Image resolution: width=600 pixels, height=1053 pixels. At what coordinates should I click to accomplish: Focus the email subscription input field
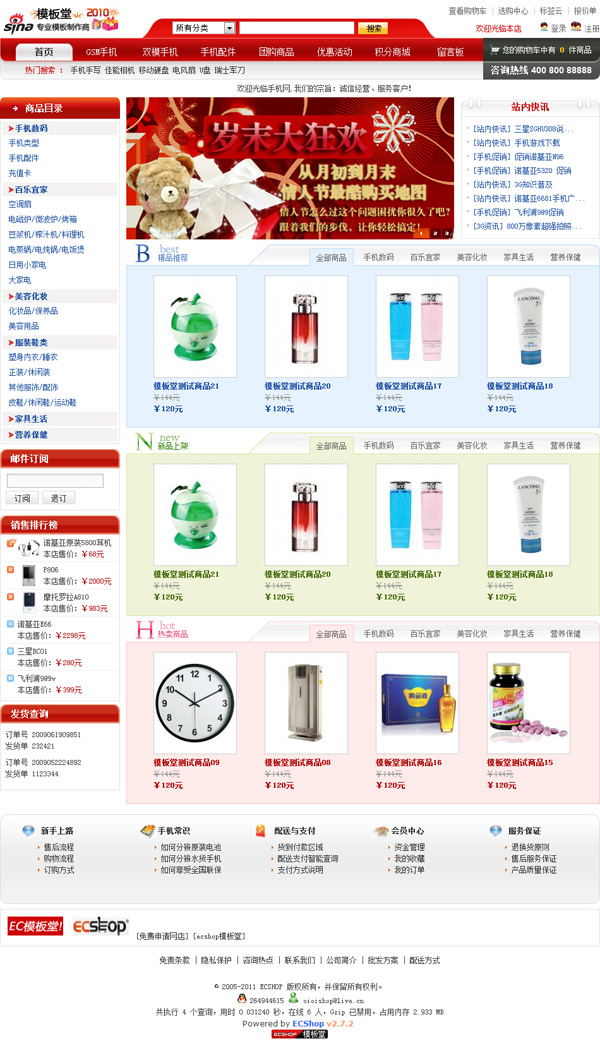pos(55,481)
